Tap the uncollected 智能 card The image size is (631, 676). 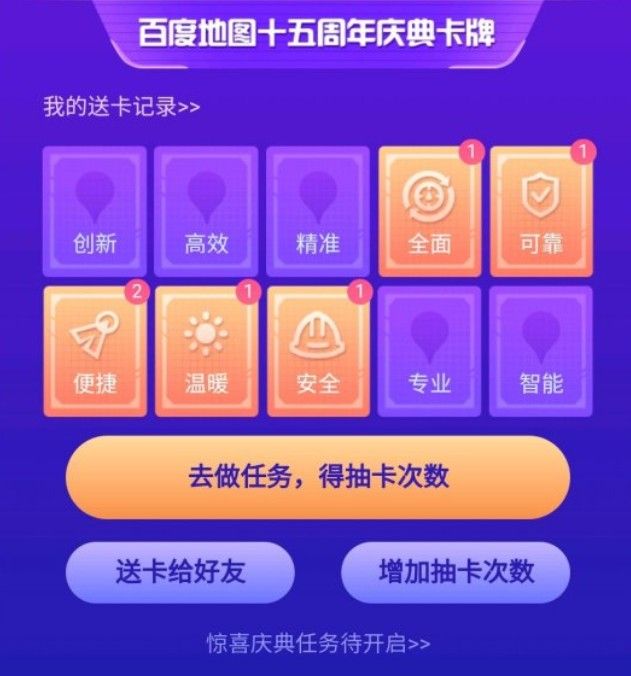pos(541,351)
